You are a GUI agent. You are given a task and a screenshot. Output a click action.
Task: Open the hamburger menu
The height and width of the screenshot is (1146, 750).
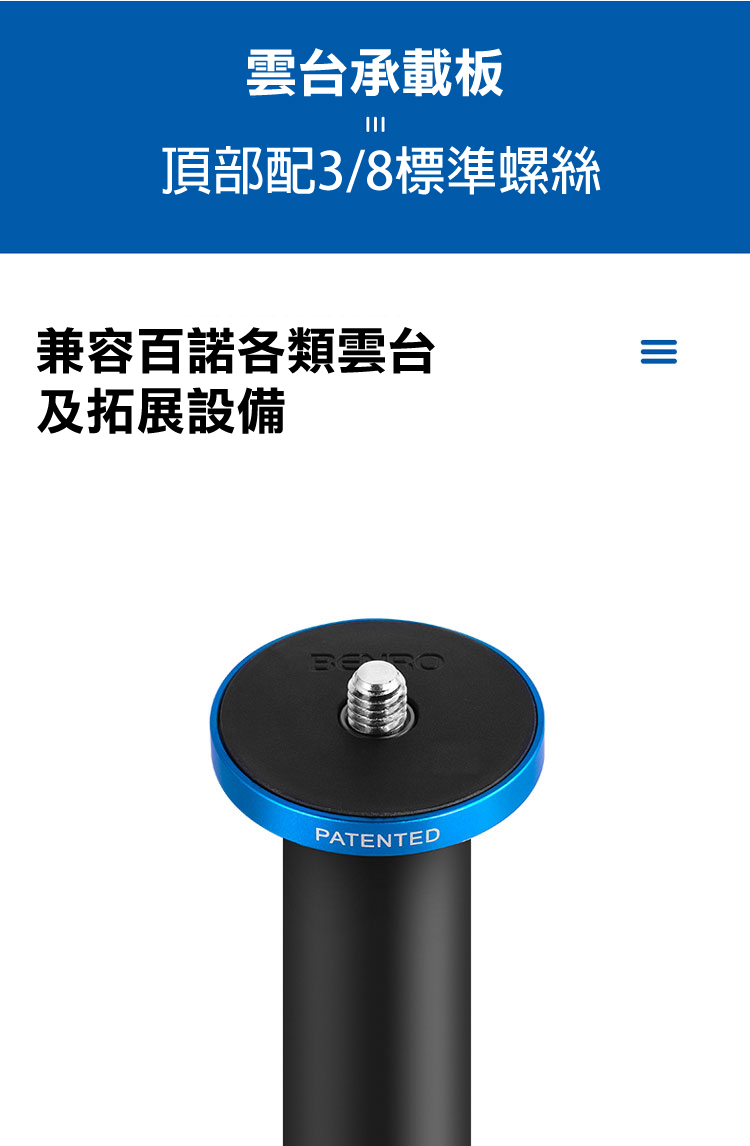coord(658,352)
